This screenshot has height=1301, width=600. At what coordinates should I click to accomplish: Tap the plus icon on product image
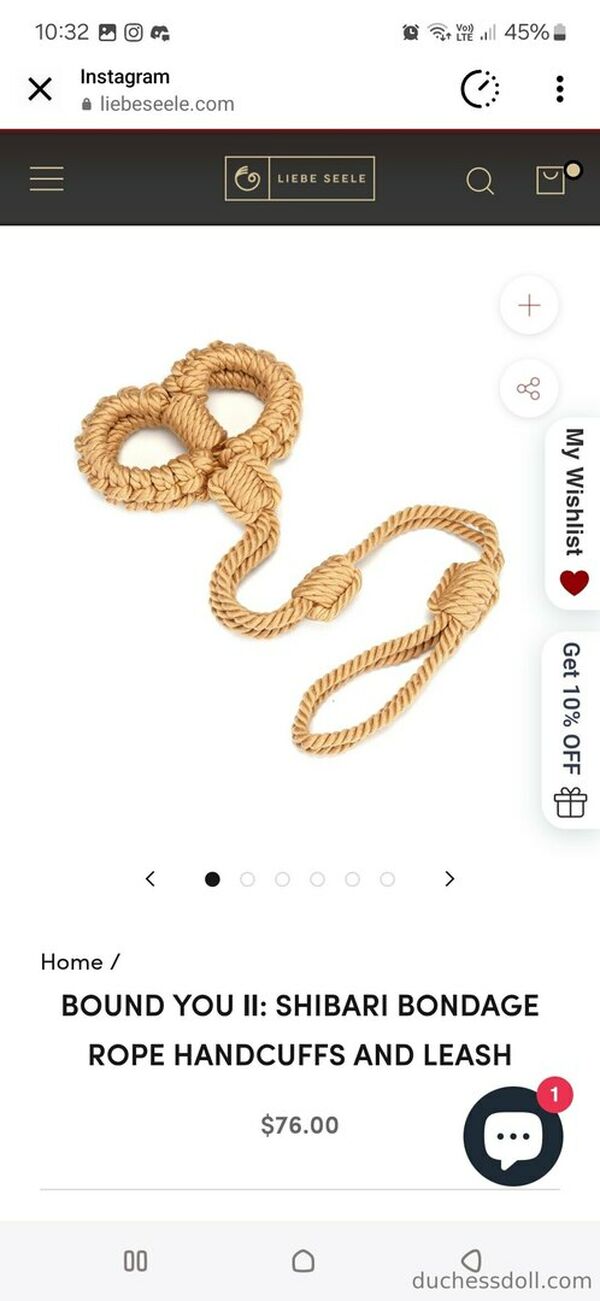529,305
